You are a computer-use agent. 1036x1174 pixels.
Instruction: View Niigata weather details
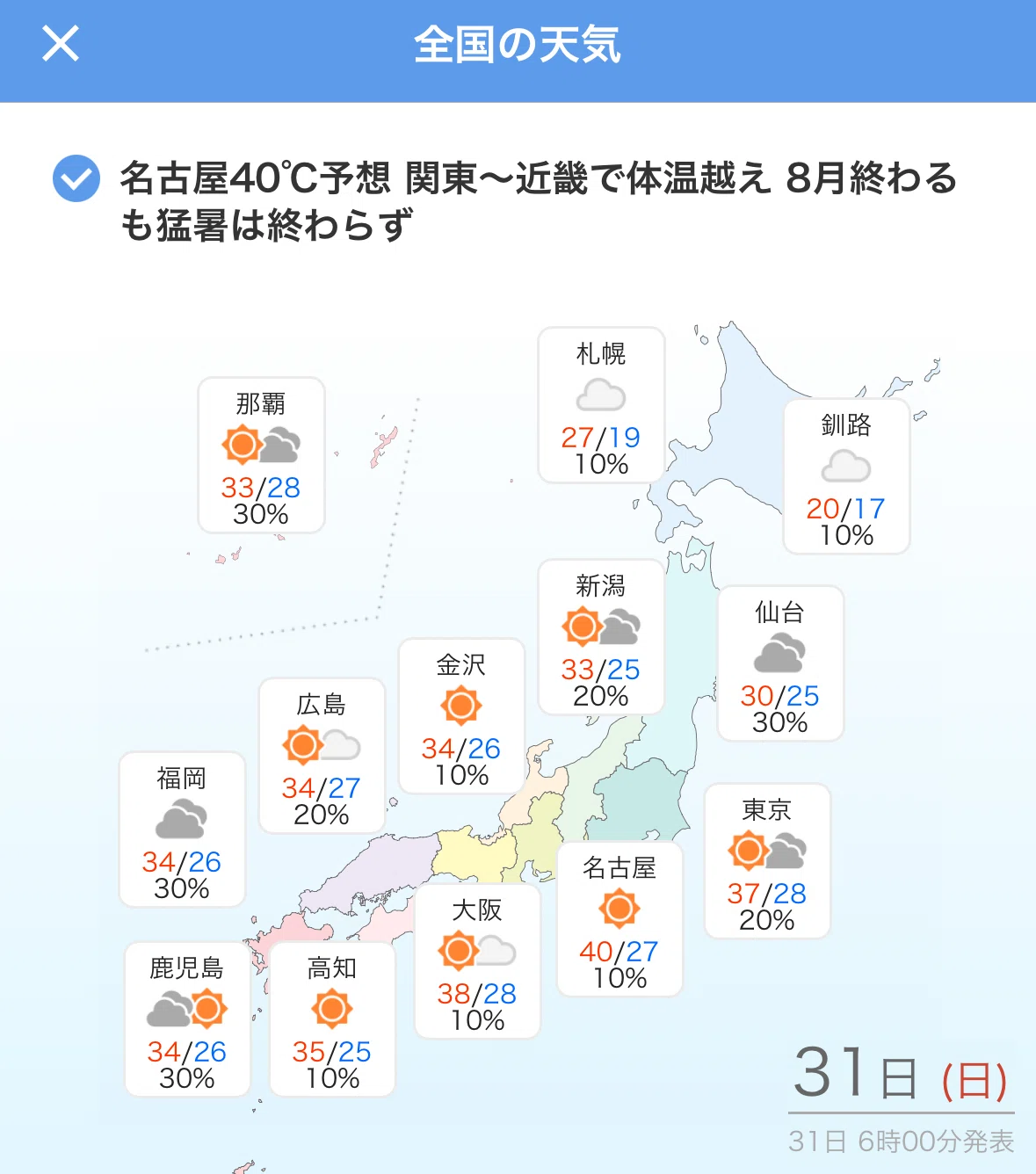601,637
